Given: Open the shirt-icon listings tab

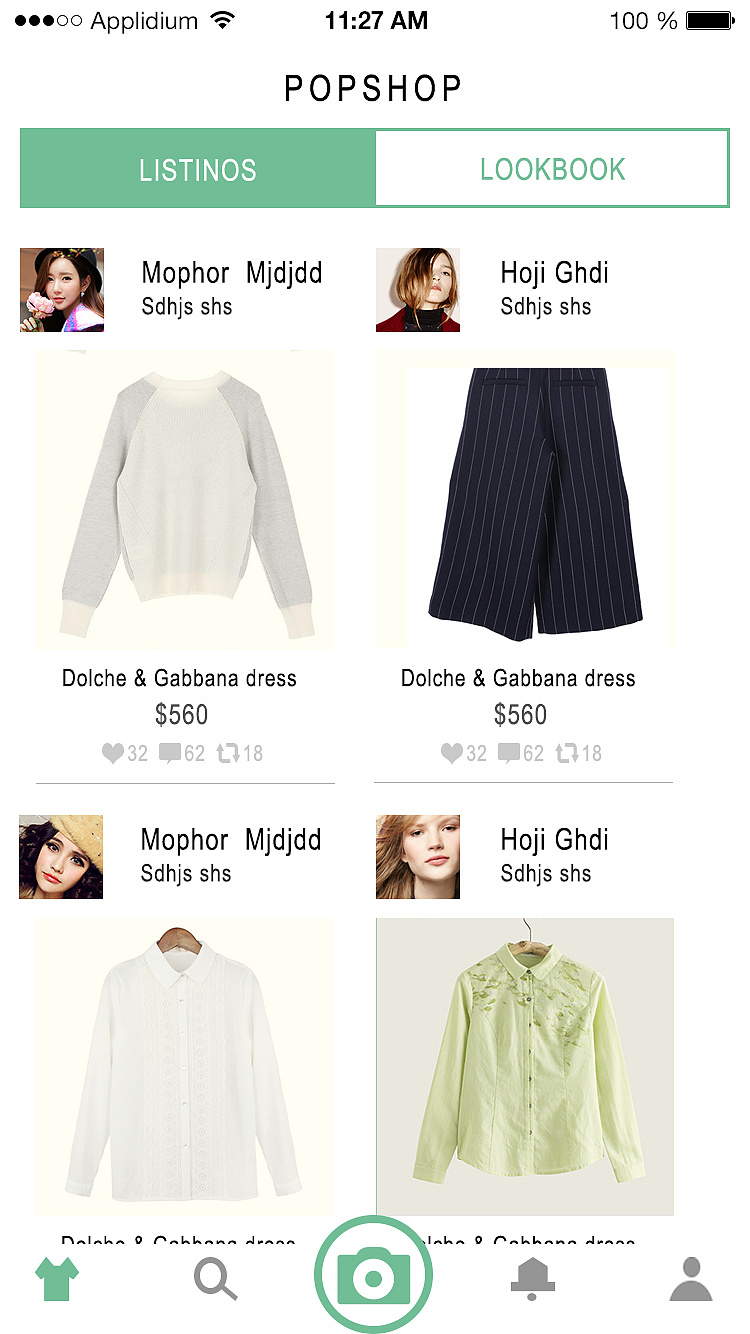Looking at the screenshot, I should coord(57,1279).
